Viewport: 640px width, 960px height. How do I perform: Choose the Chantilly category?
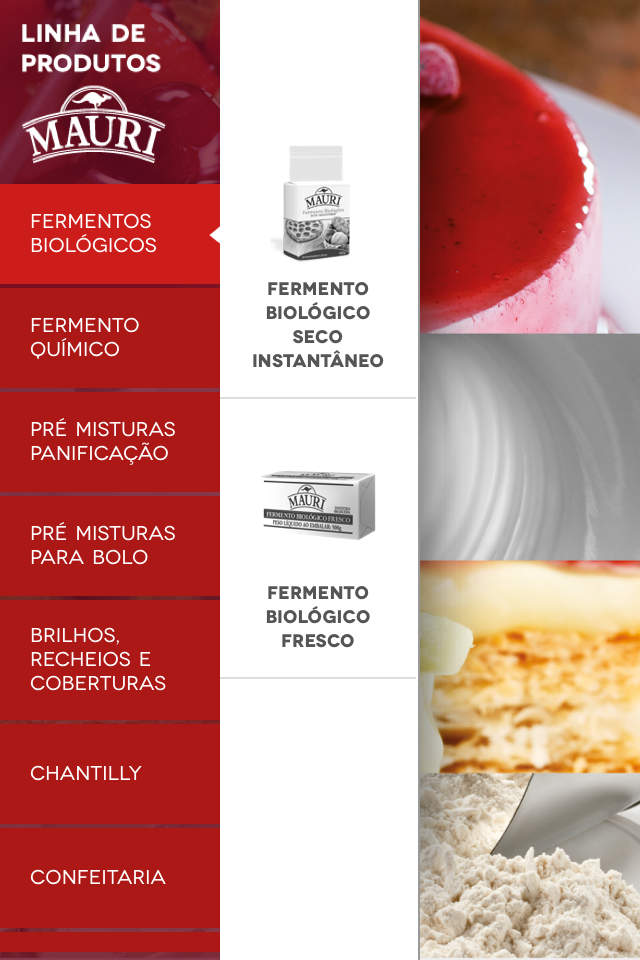coord(109,774)
